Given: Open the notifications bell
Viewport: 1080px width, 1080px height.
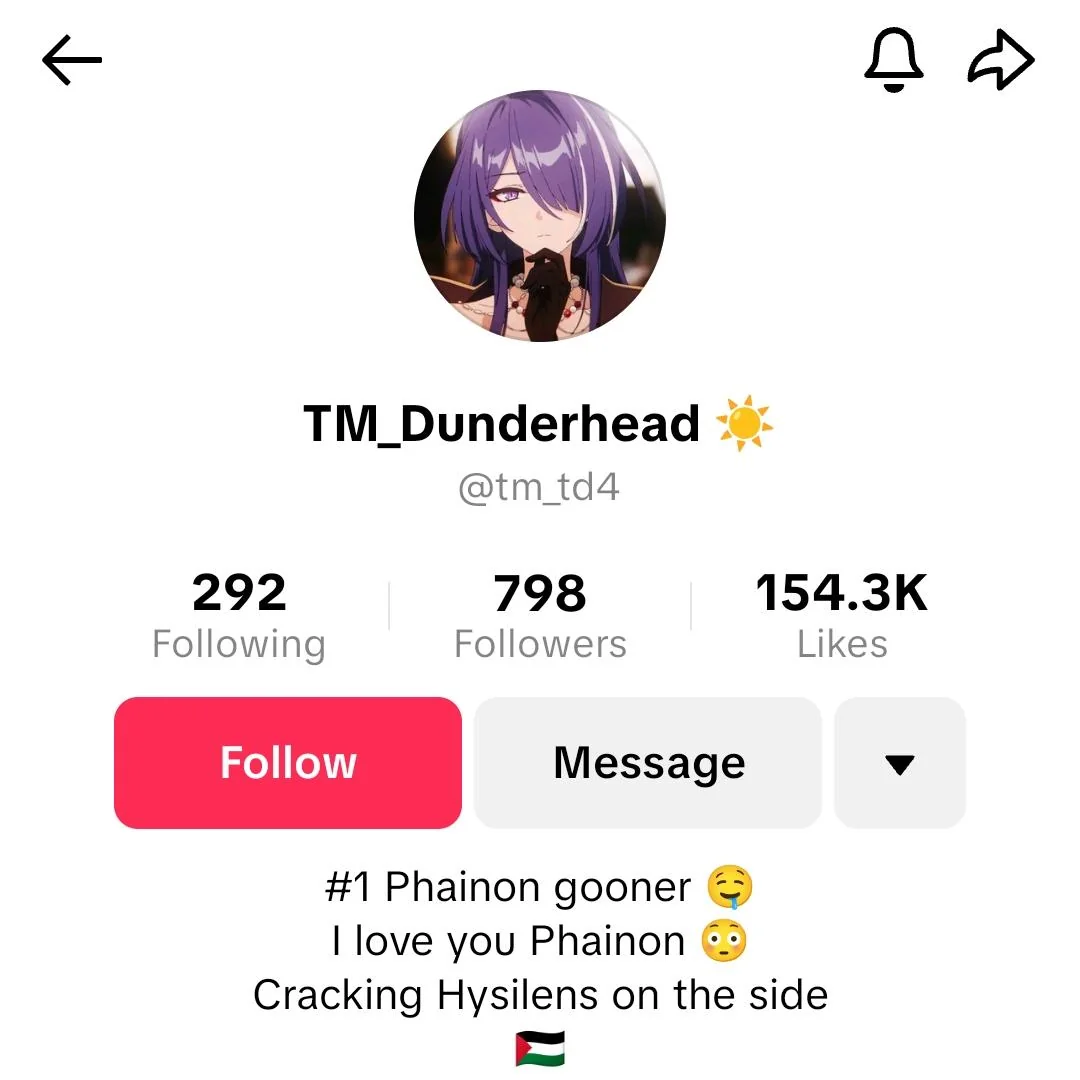Looking at the screenshot, I should (893, 61).
